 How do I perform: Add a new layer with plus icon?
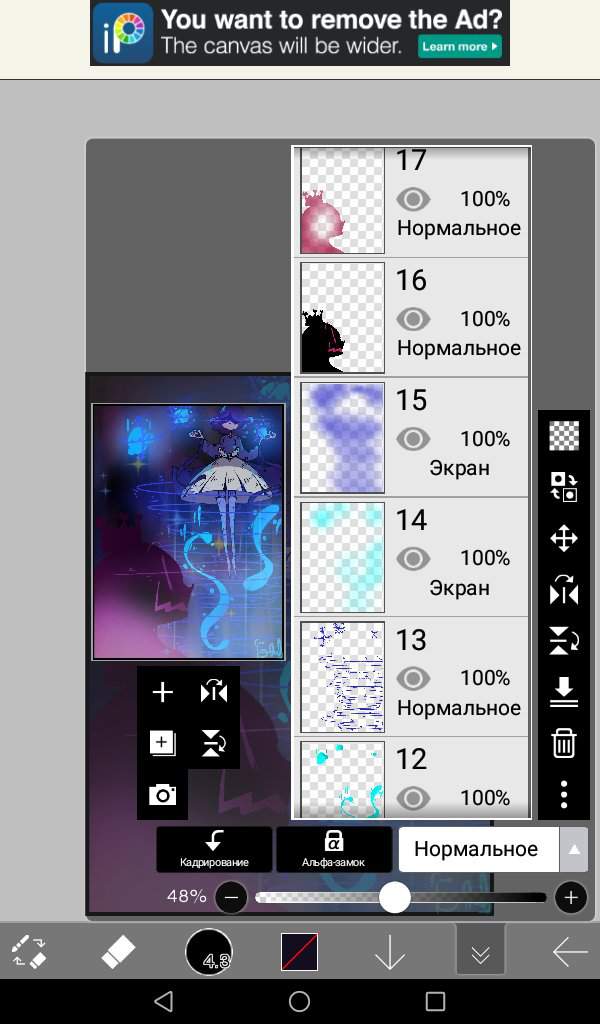pyautogui.click(x=162, y=692)
